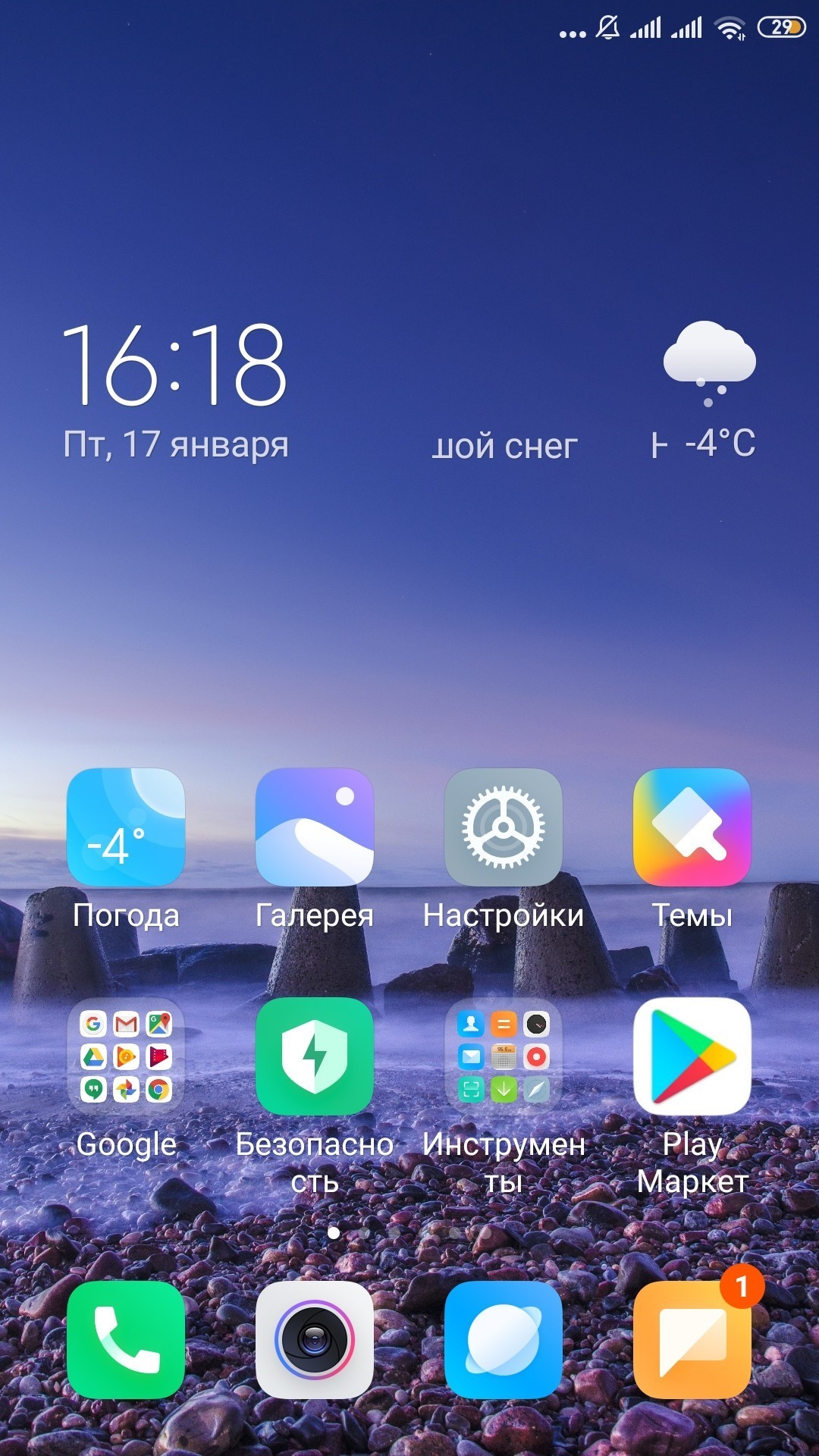Image resolution: width=819 pixels, height=1456 pixels.
Task: Open messages app with one notification
Action: tap(692, 1340)
